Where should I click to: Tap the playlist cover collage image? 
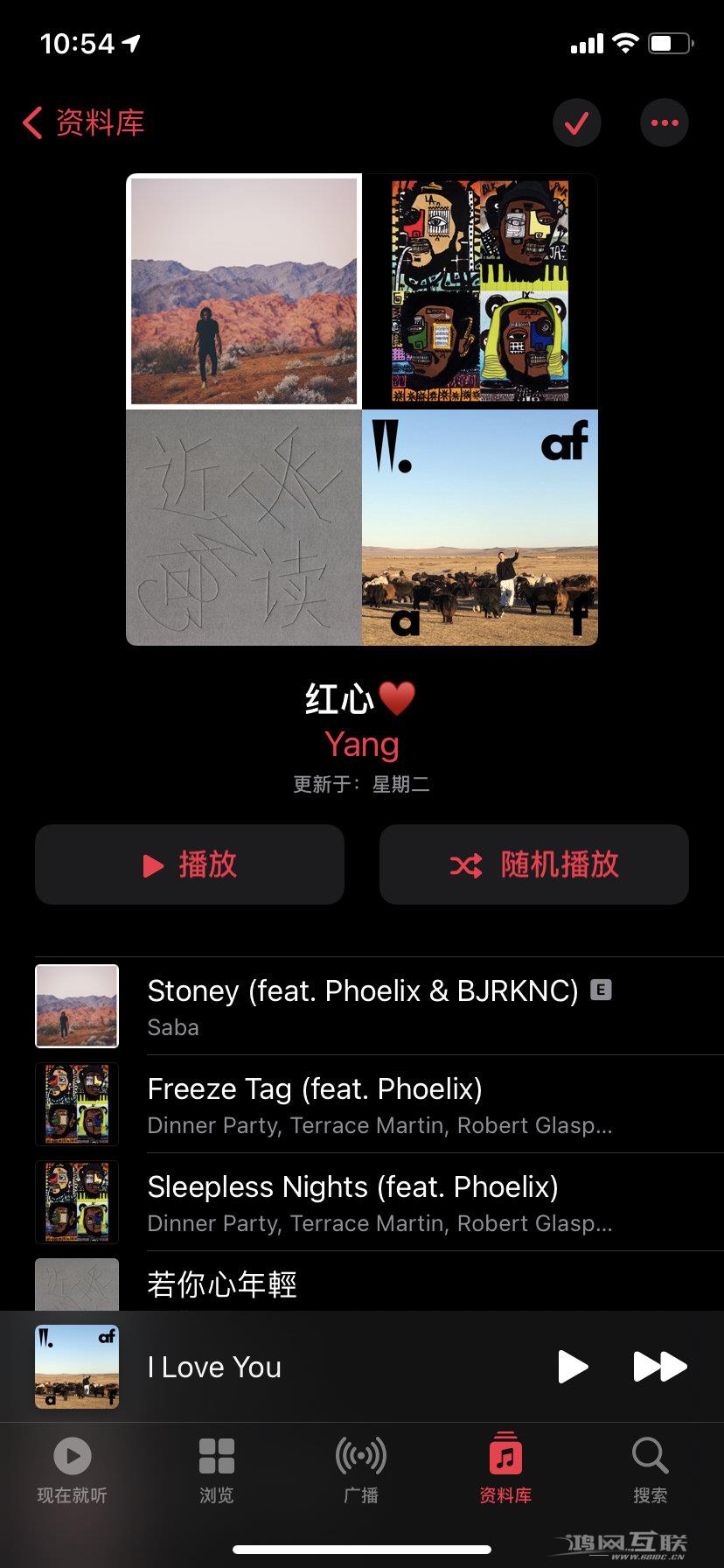click(x=361, y=409)
